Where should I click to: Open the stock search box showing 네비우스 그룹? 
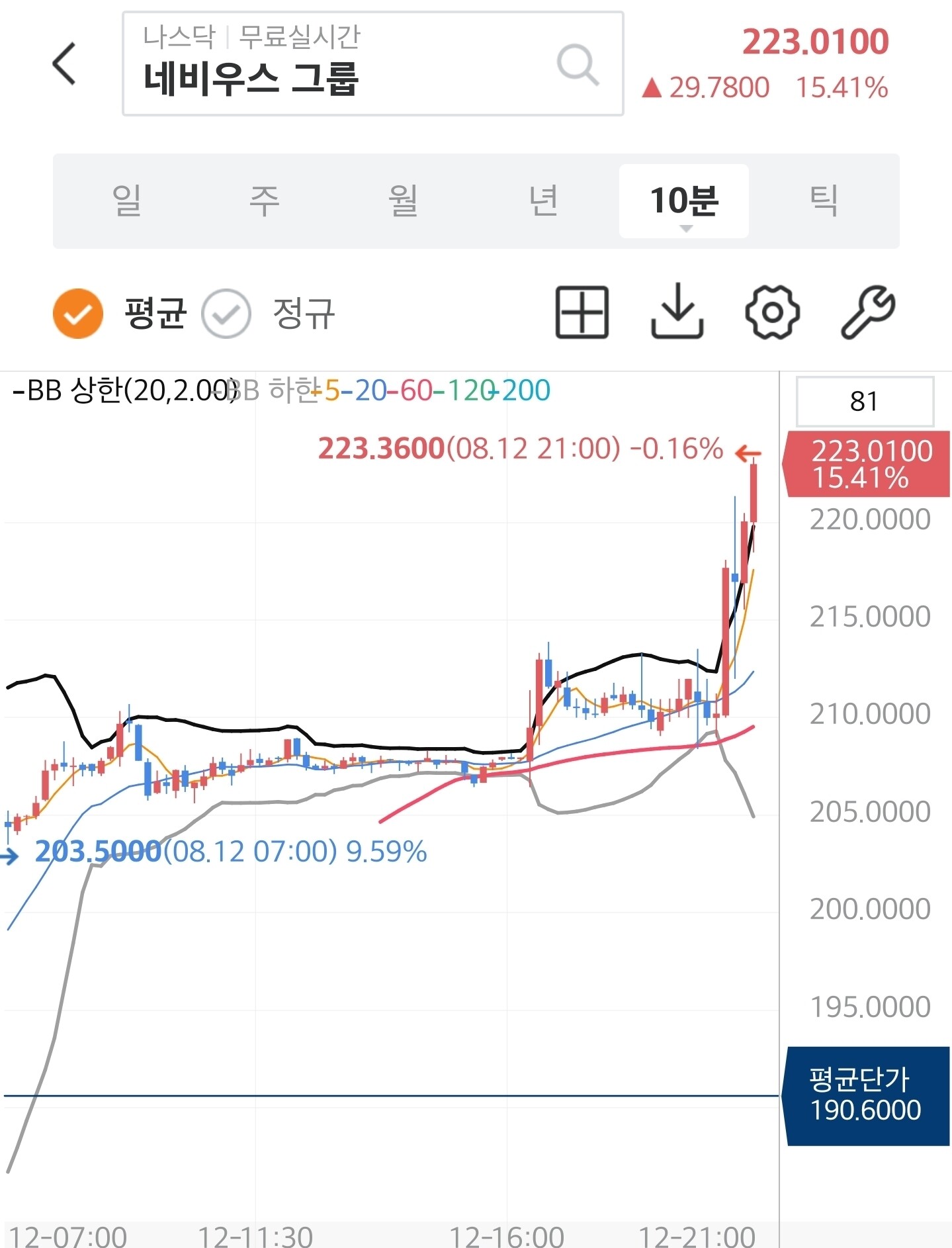[x=373, y=64]
